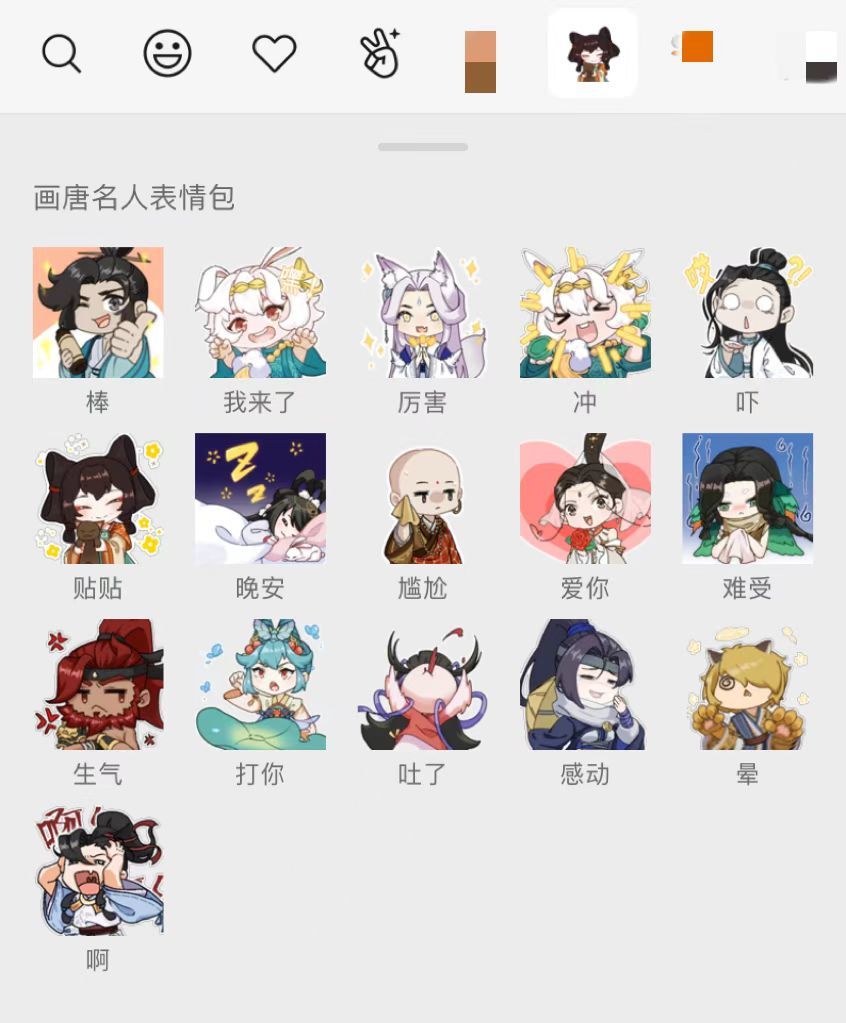This screenshot has width=846, height=1023.
Task: Select the 吐了 vomiting sticker
Action: (x=422, y=684)
